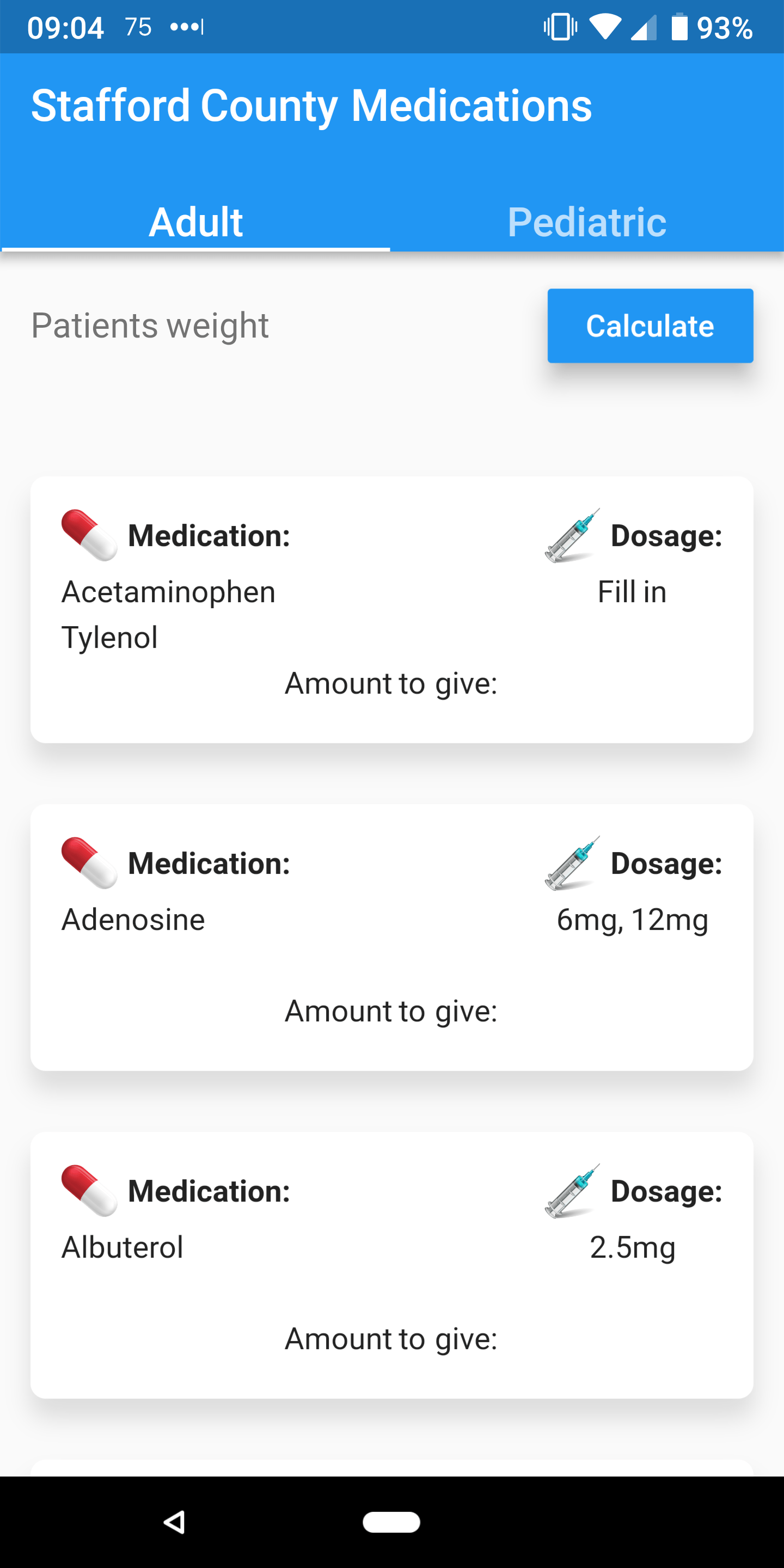Switch to the Pediatric tab

click(587, 222)
